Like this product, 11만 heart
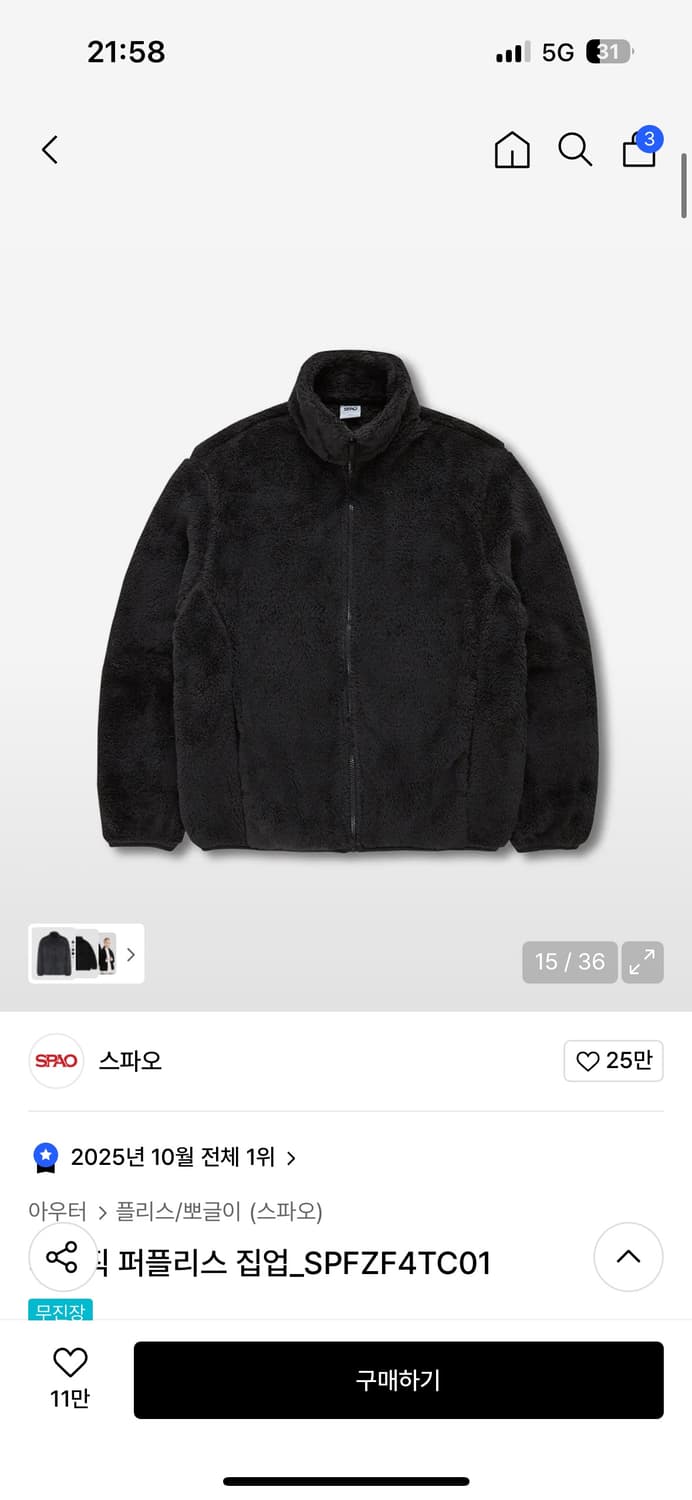The image size is (692, 1500). tap(70, 1378)
